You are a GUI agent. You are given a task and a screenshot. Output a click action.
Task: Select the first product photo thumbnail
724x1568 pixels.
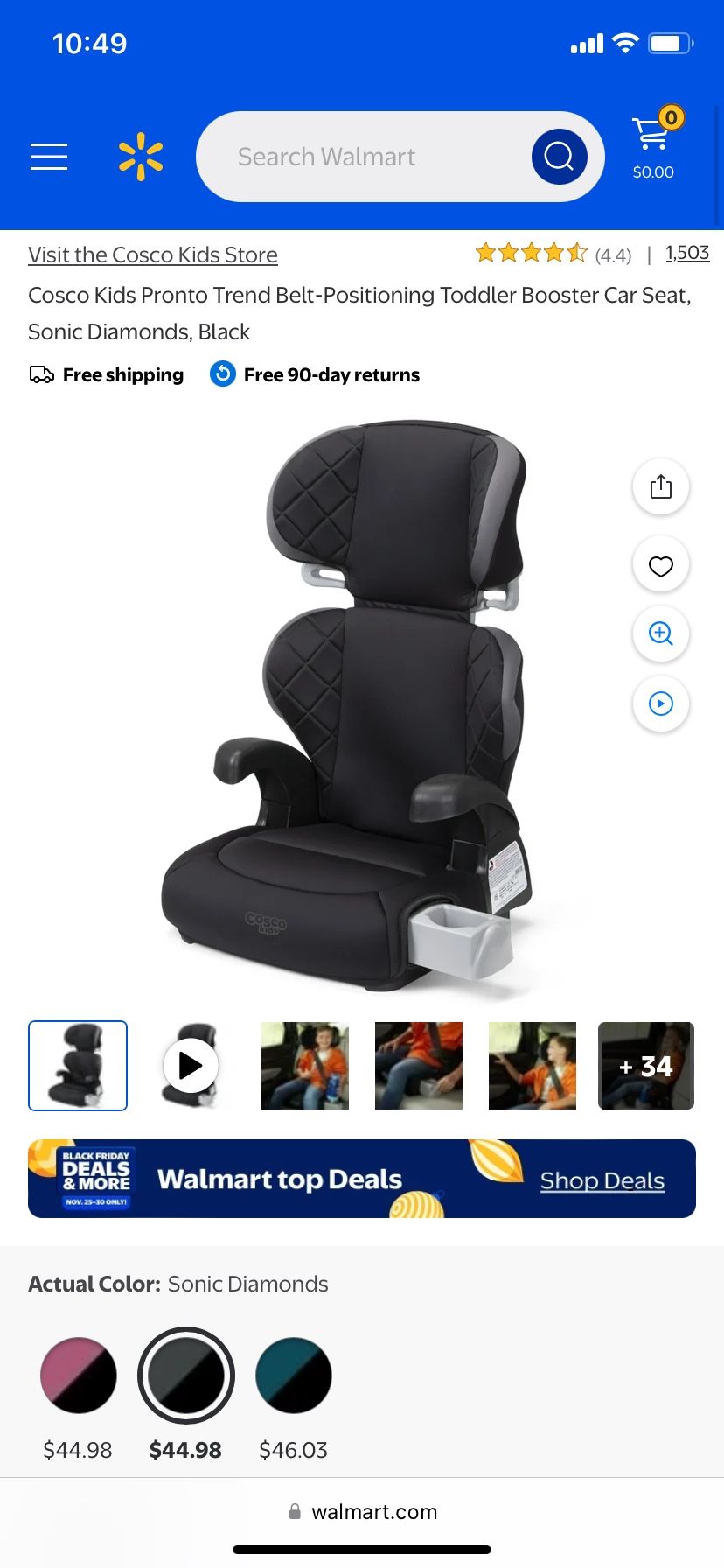(x=78, y=1065)
